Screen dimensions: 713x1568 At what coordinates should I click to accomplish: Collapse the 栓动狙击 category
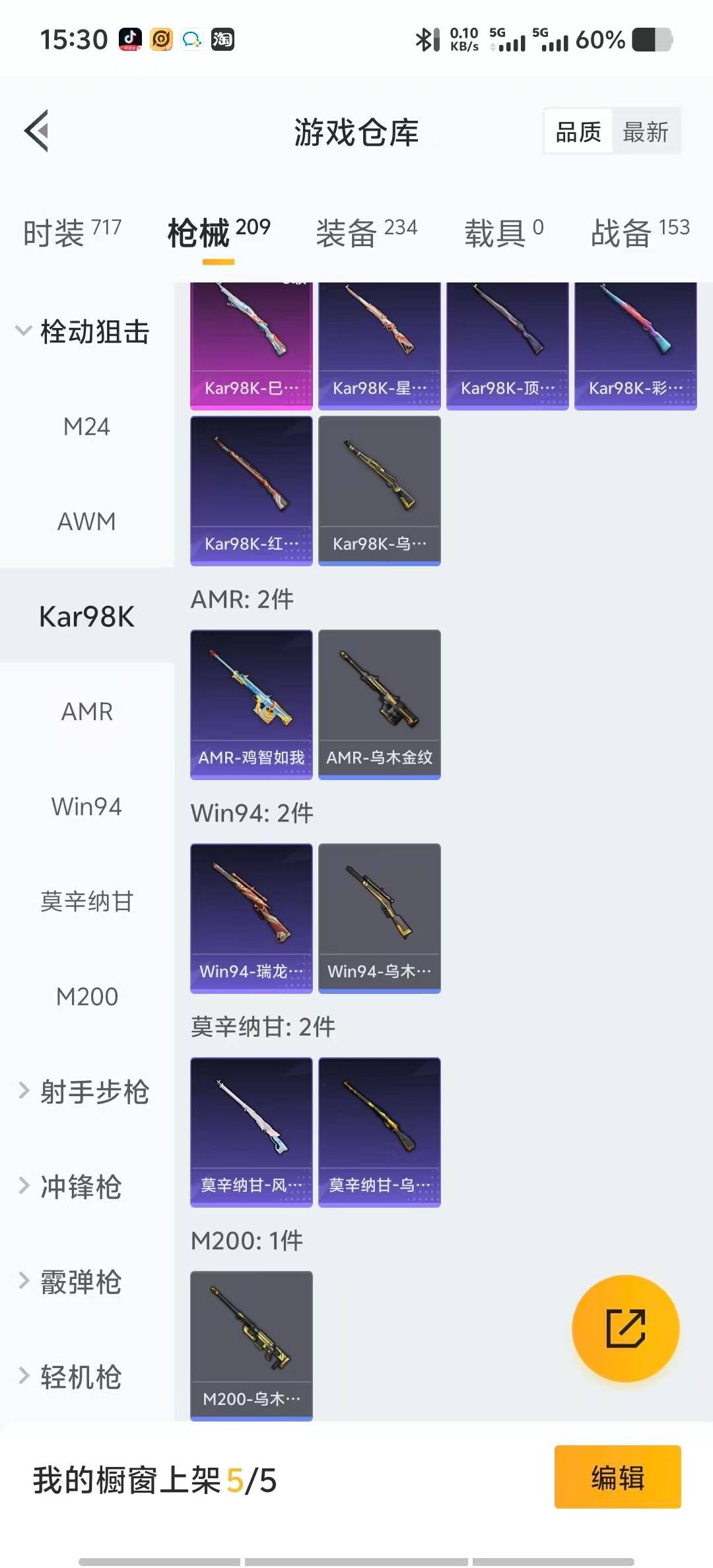pos(83,331)
